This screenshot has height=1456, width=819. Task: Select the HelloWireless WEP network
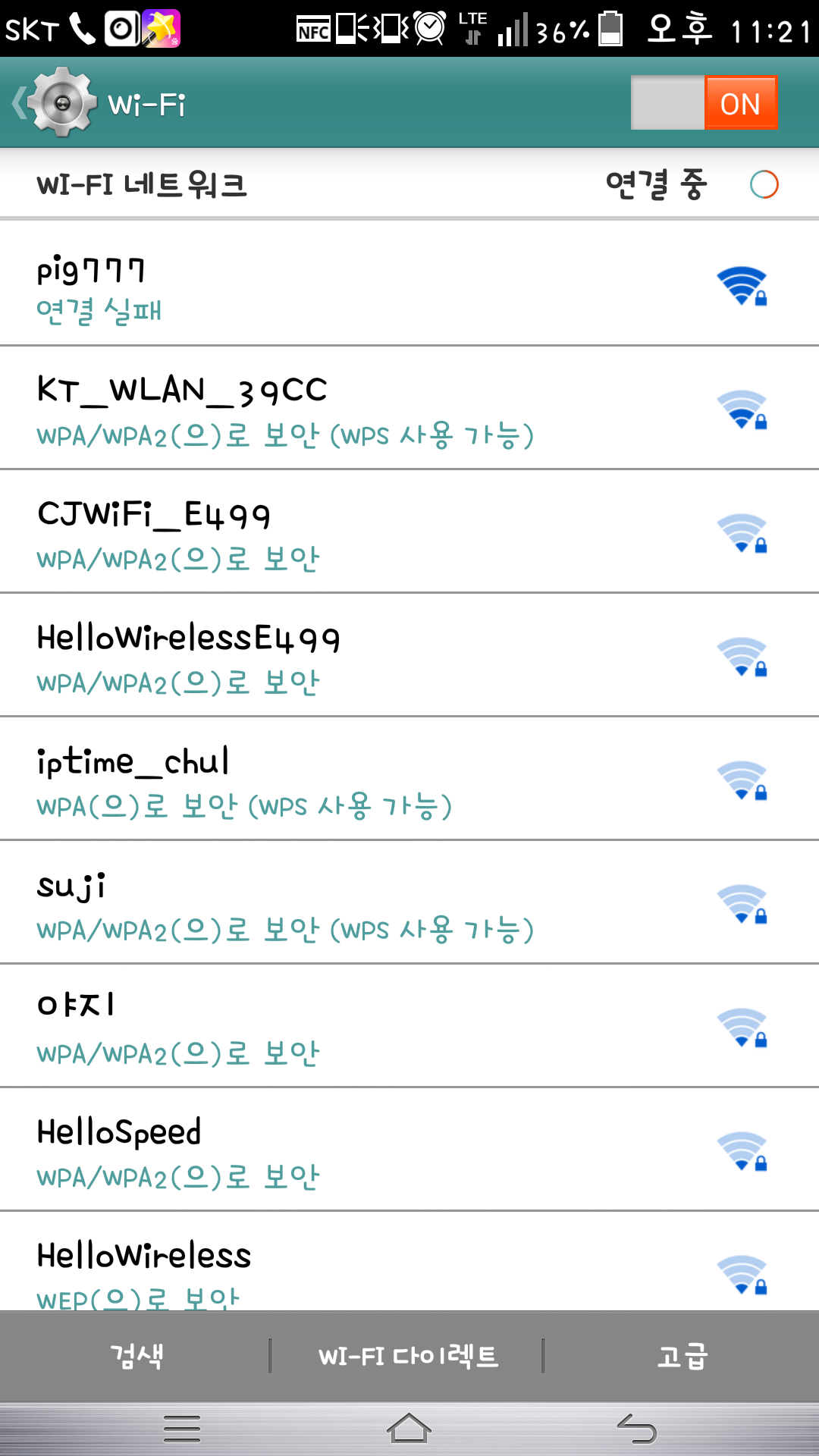point(409,1262)
